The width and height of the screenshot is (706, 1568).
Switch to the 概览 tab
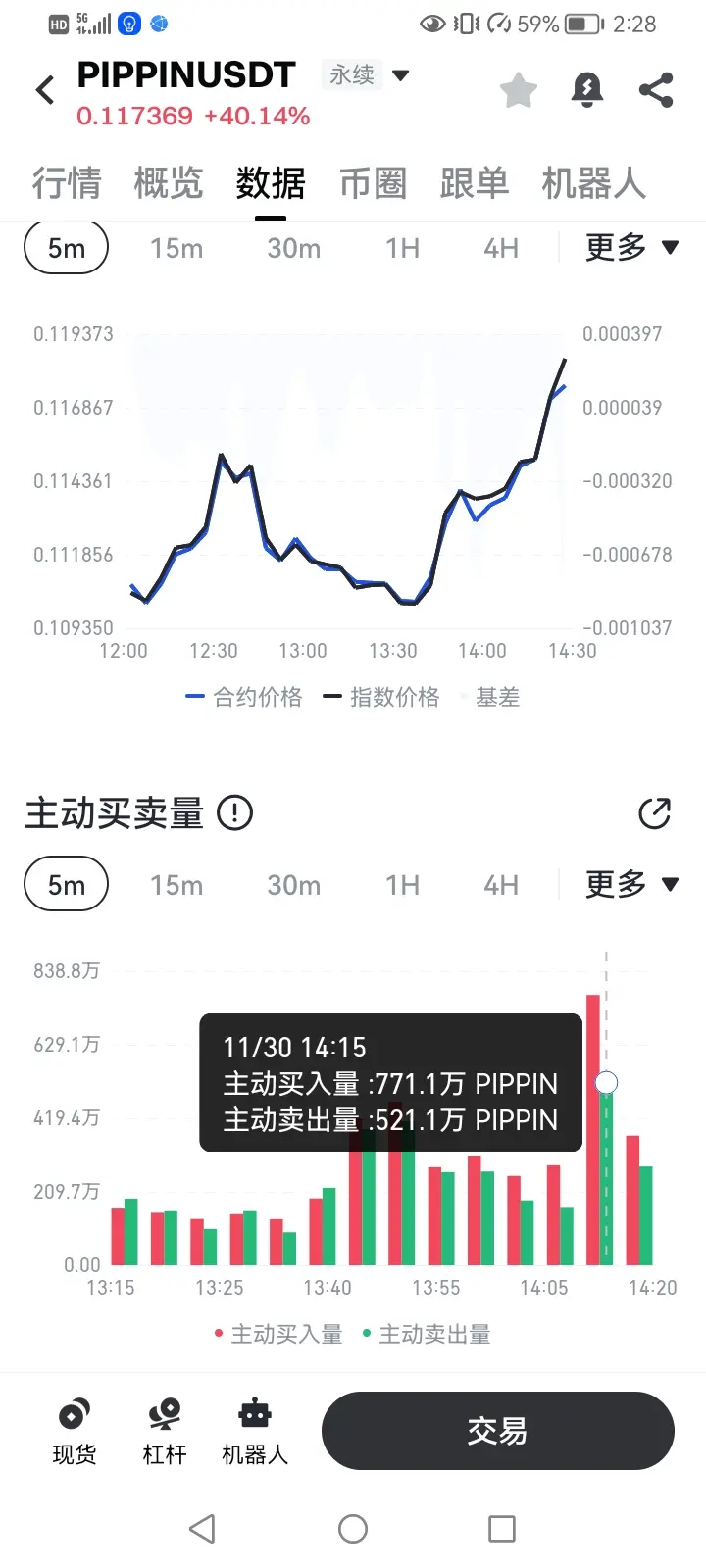[169, 183]
